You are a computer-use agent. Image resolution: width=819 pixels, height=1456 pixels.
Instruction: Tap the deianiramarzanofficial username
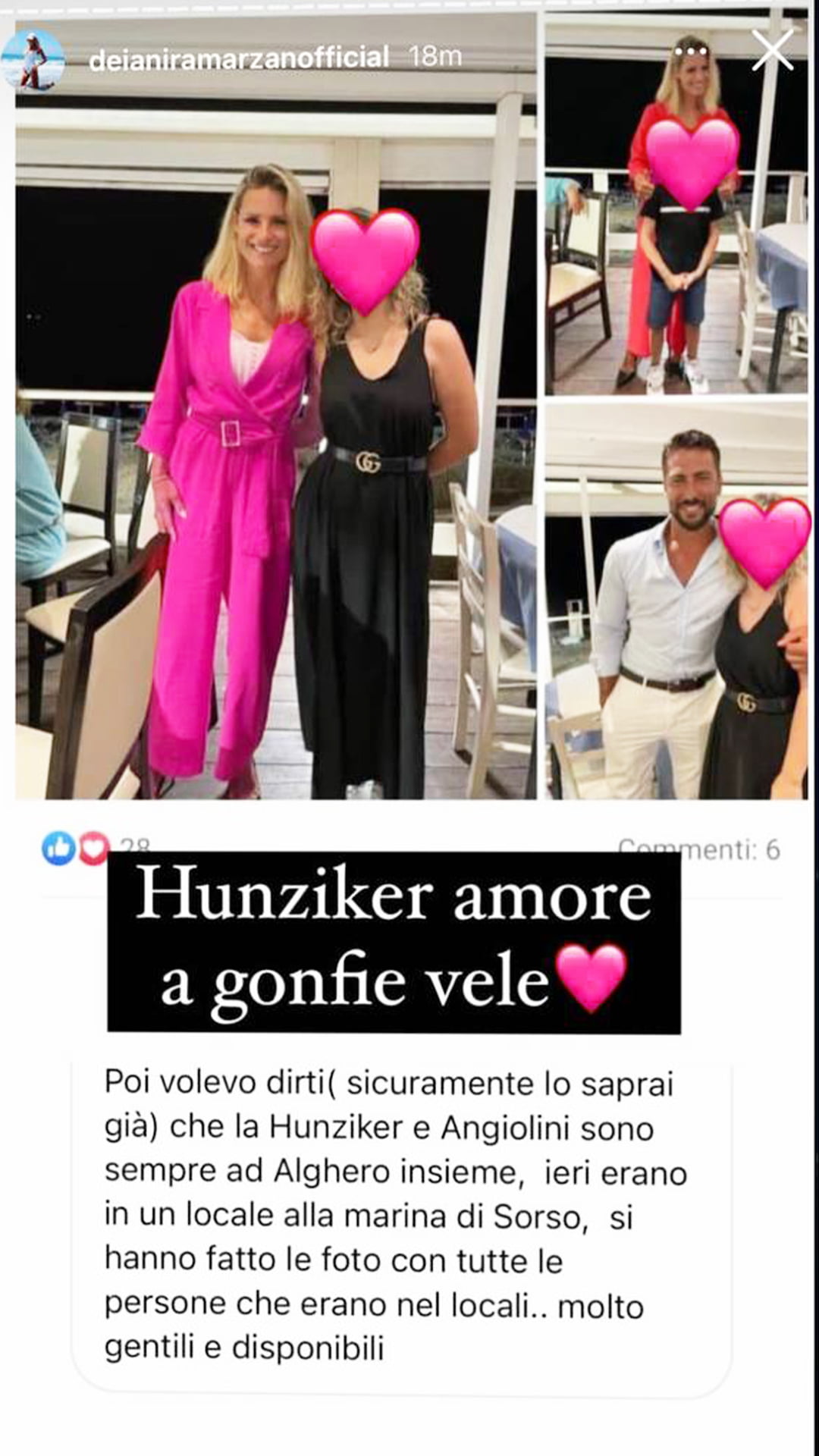tap(239, 58)
